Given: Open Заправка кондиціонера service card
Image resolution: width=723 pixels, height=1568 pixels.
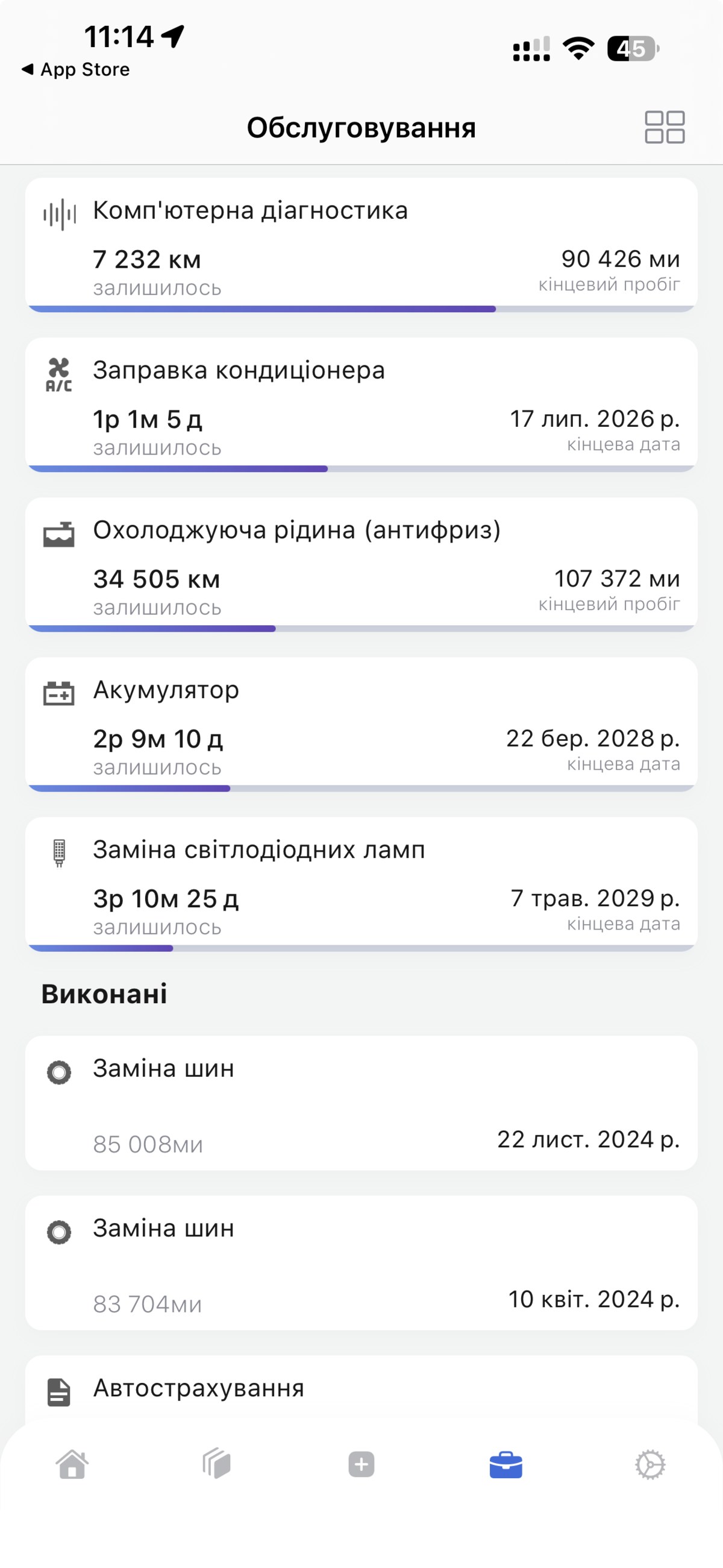Looking at the screenshot, I should click(x=361, y=405).
